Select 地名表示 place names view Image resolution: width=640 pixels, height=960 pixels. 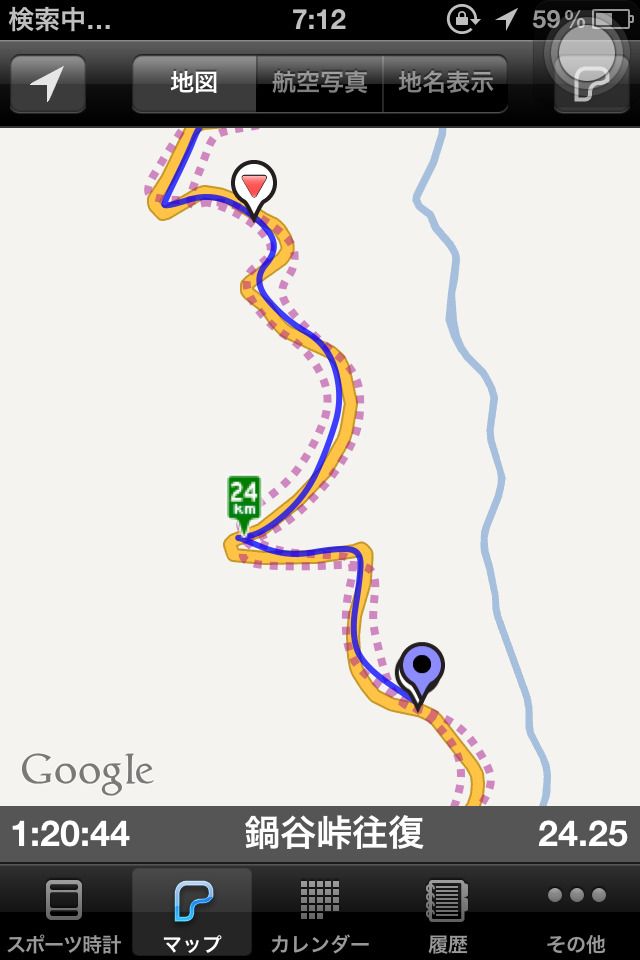[445, 83]
